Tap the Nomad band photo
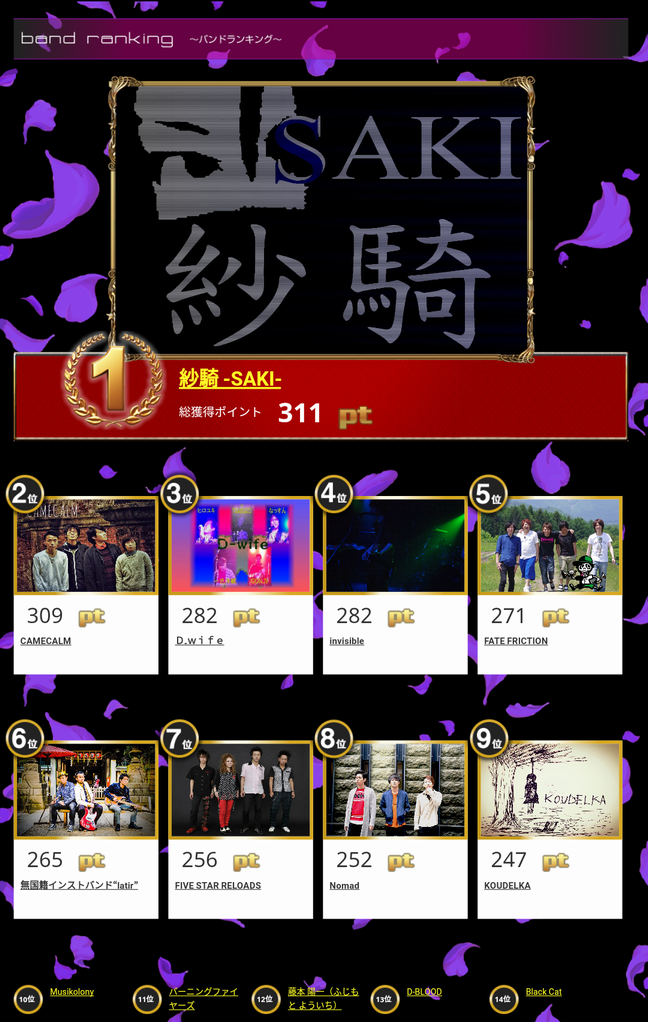The height and width of the screenshot is (1022, 648). tap(395, 790)
